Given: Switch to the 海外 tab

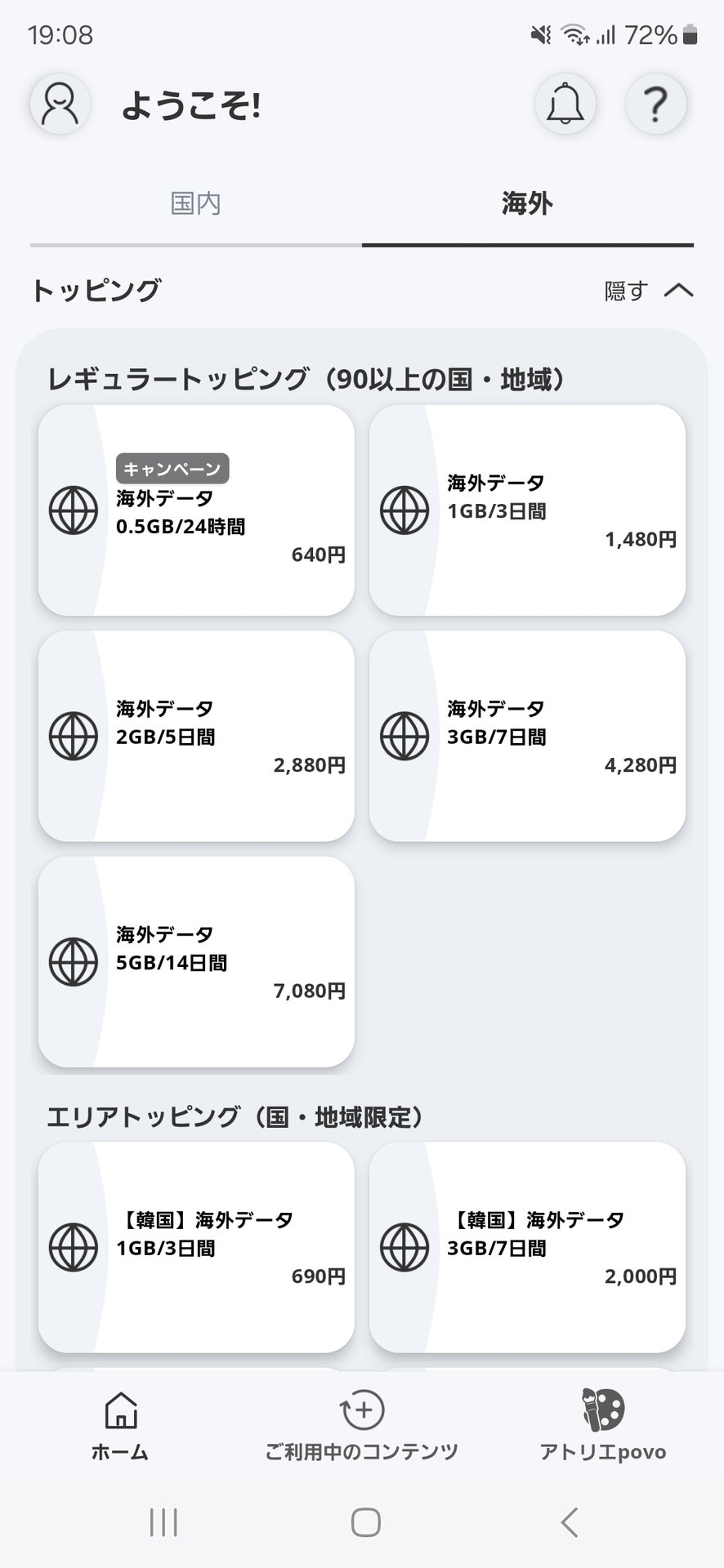Looking at the screenshot, I should [524, 203].
